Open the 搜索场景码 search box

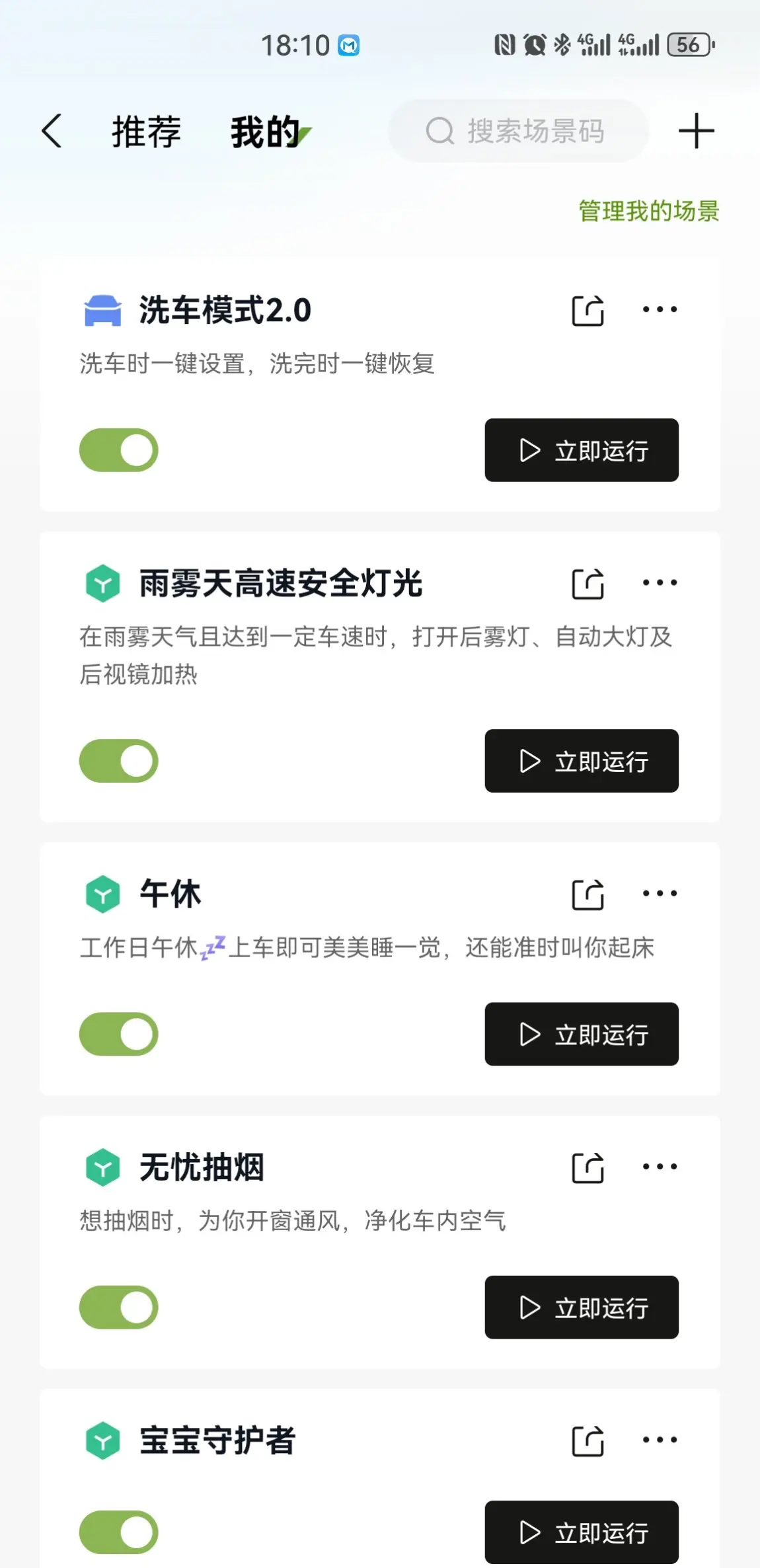pos(518,131)
